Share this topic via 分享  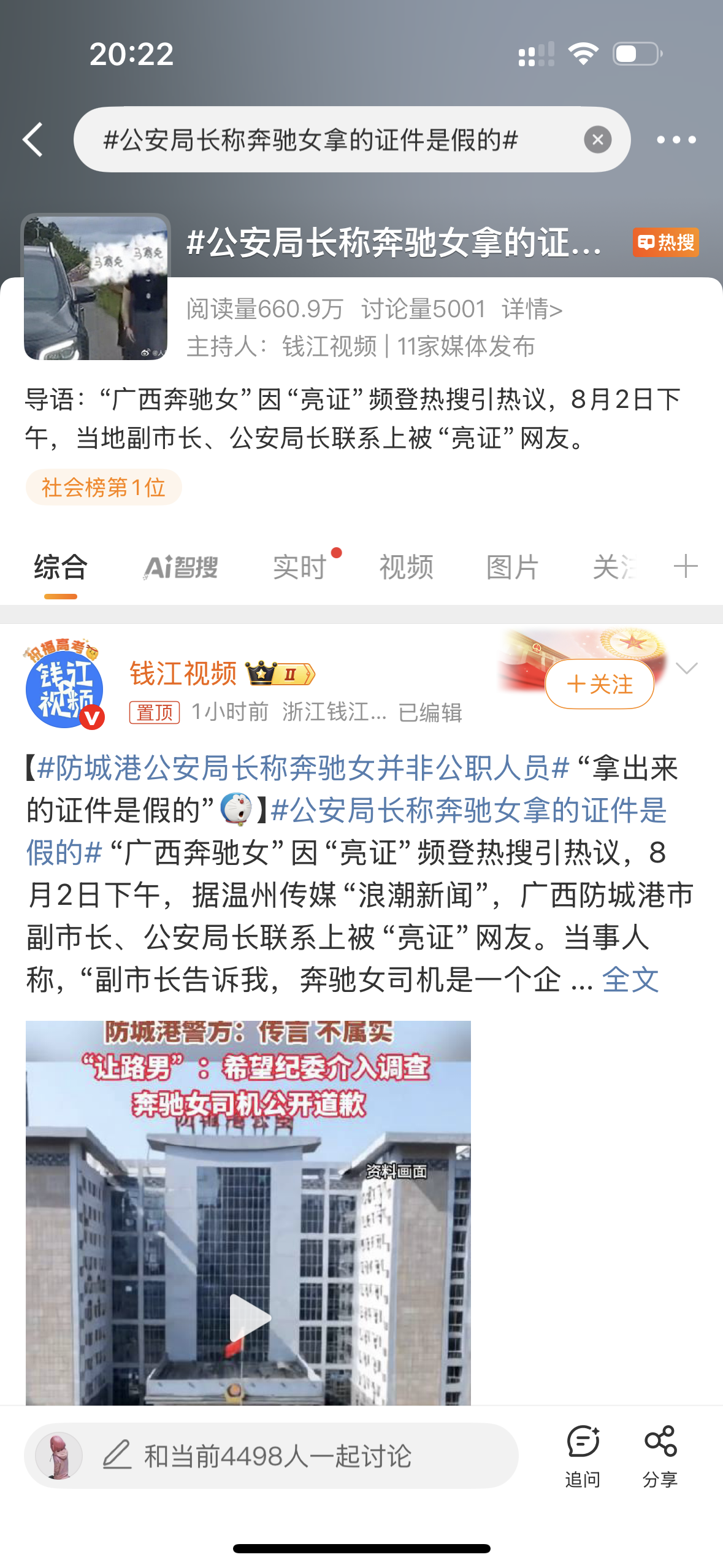tap(660, 1455)
